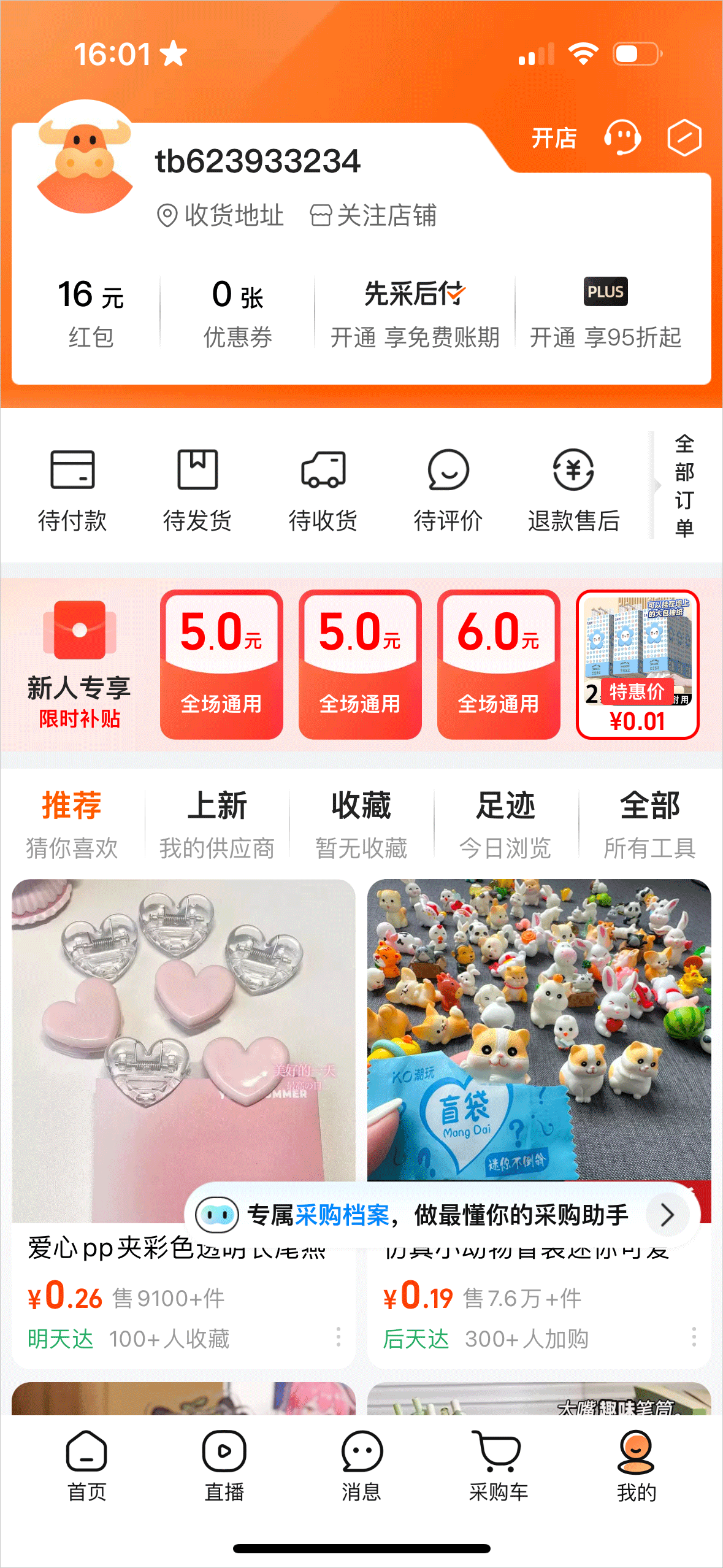
Task: Open the 特惠价 ¥0.01 product deal
Action: 637,664
